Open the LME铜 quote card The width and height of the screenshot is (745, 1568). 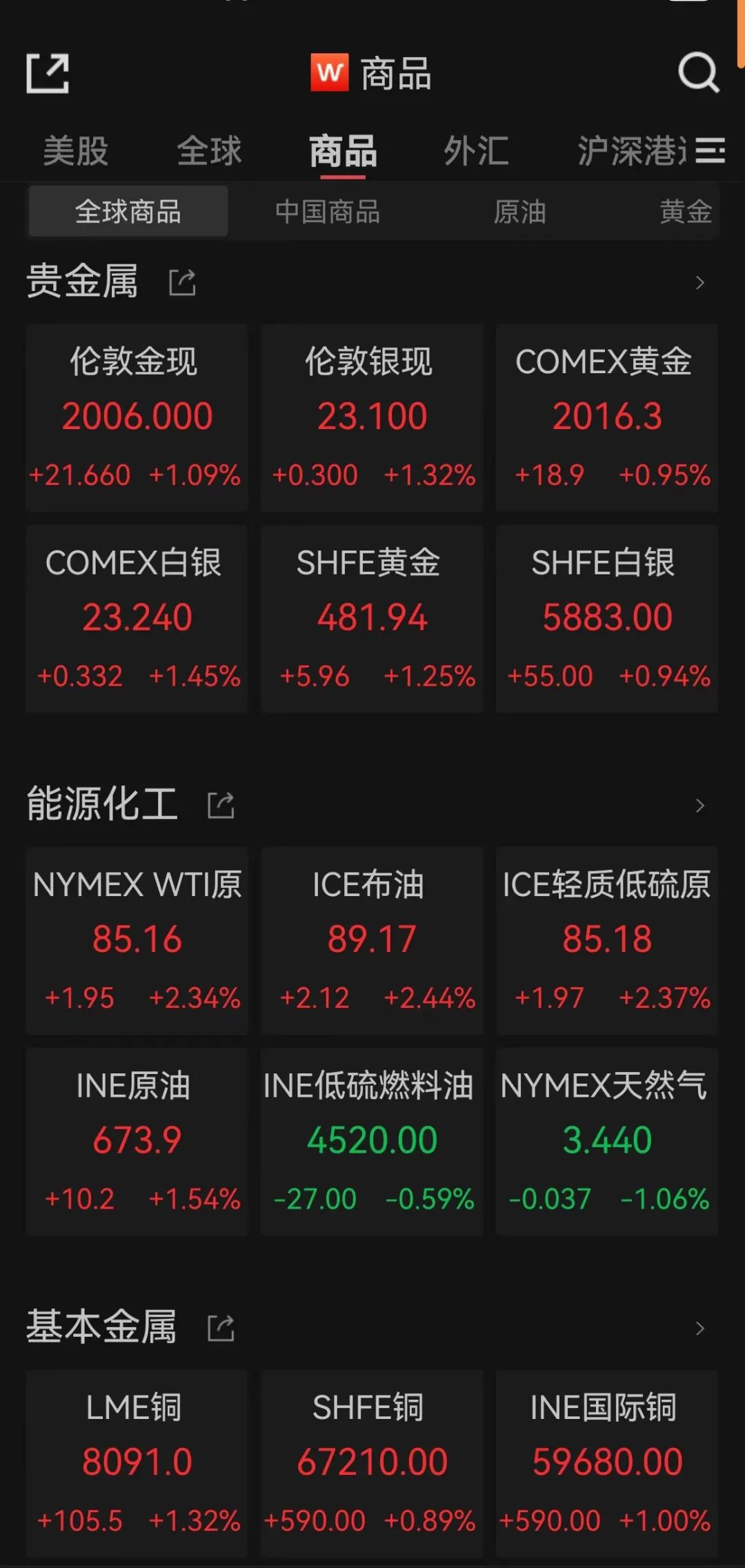pos(137,1463)
